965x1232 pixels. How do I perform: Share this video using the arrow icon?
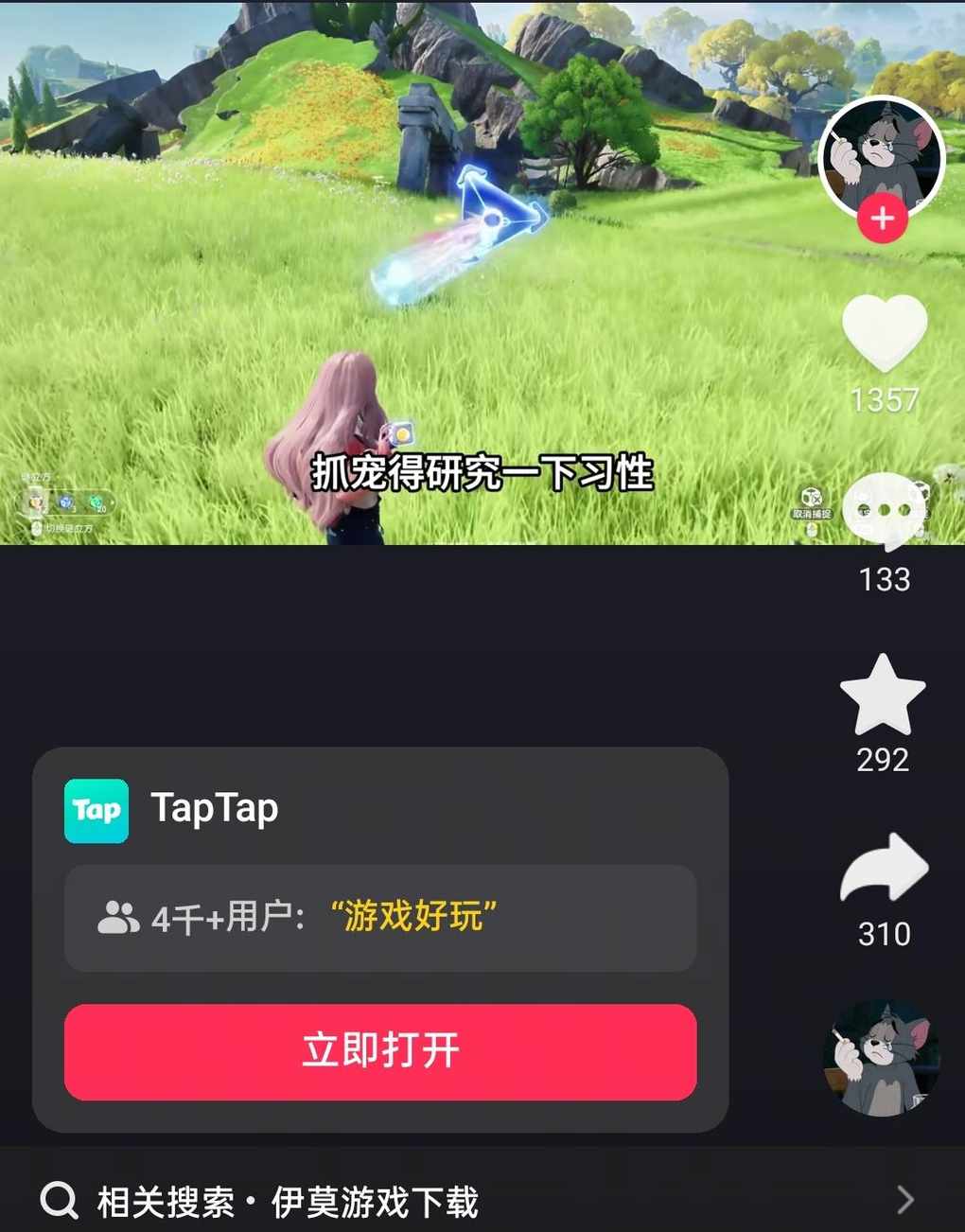pos(884,870)
